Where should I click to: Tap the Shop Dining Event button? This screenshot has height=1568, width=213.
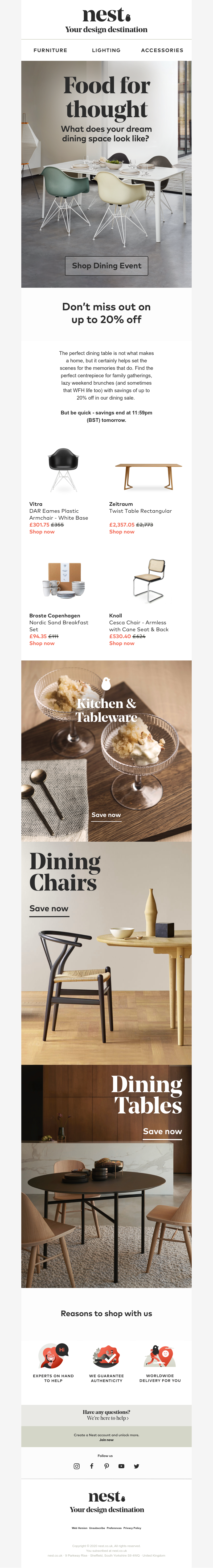point(106,265)
